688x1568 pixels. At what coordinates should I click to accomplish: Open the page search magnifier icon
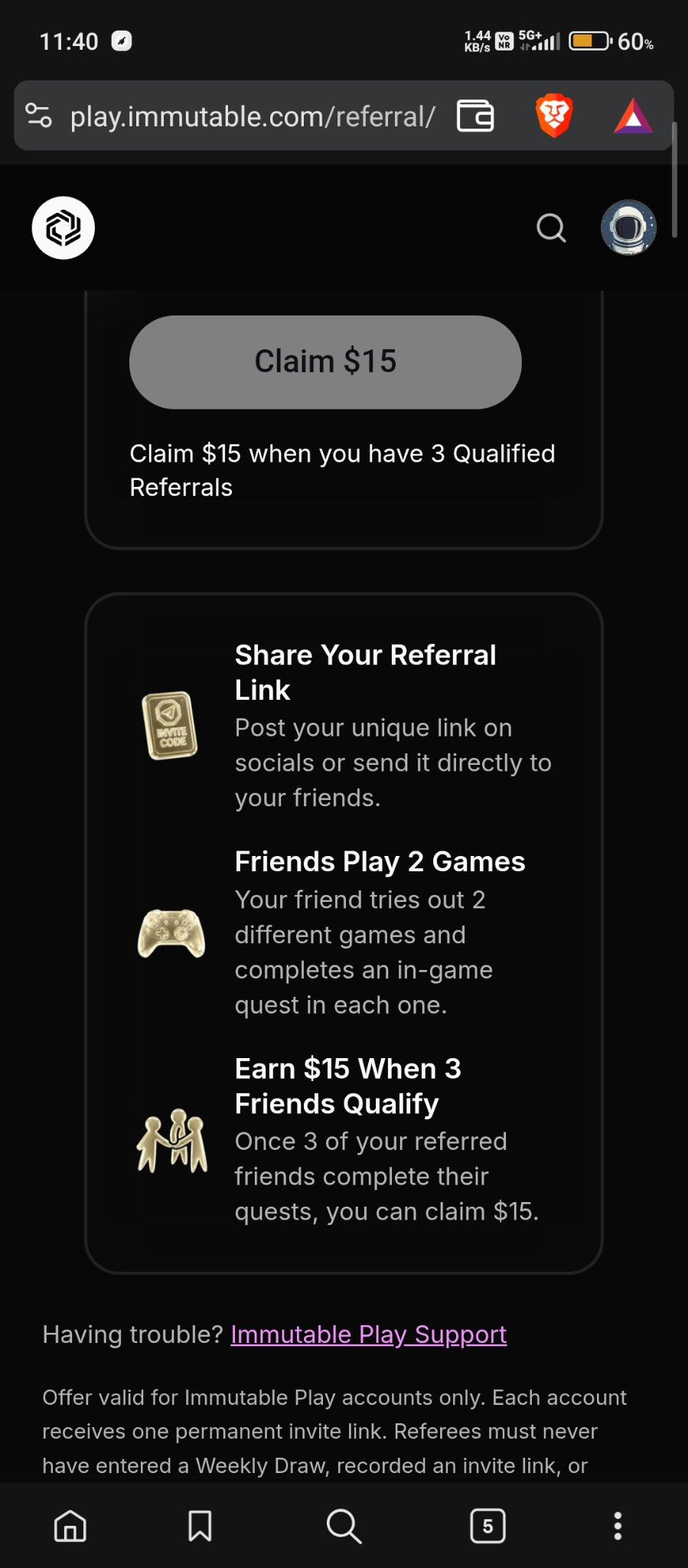(551, 227)
